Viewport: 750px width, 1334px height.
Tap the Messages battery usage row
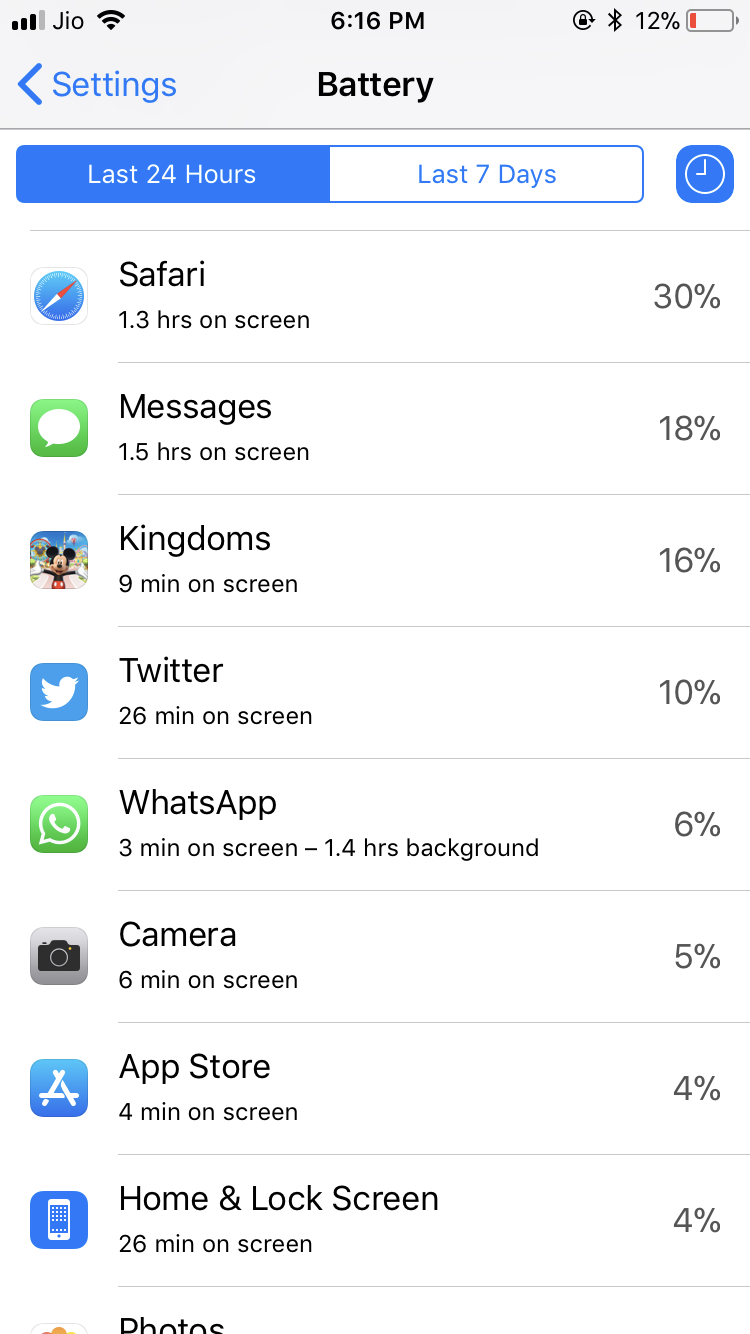[x=375, y=429]
